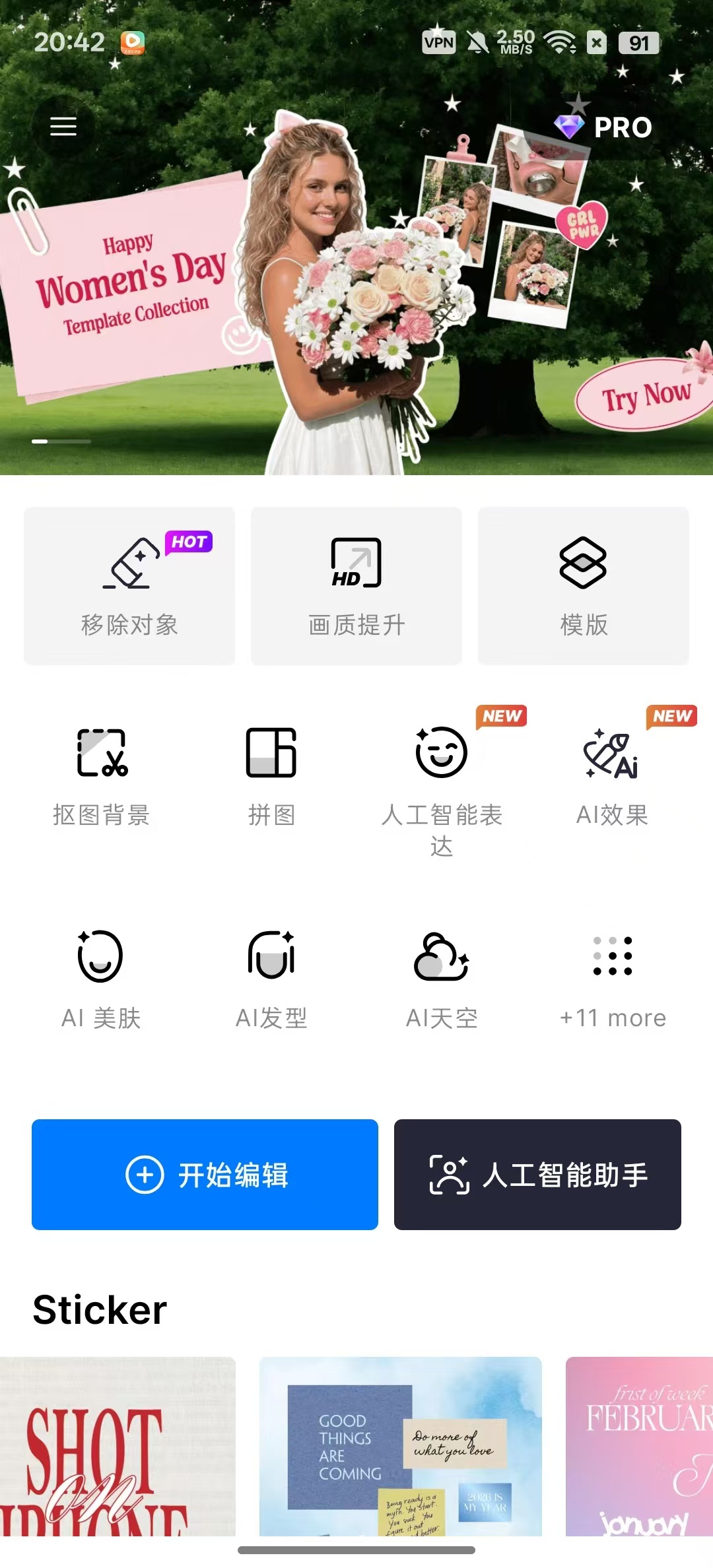This screenshot has height=1568, width=713.
Task: Open the hamburger menu
Action: pos(63,126)
